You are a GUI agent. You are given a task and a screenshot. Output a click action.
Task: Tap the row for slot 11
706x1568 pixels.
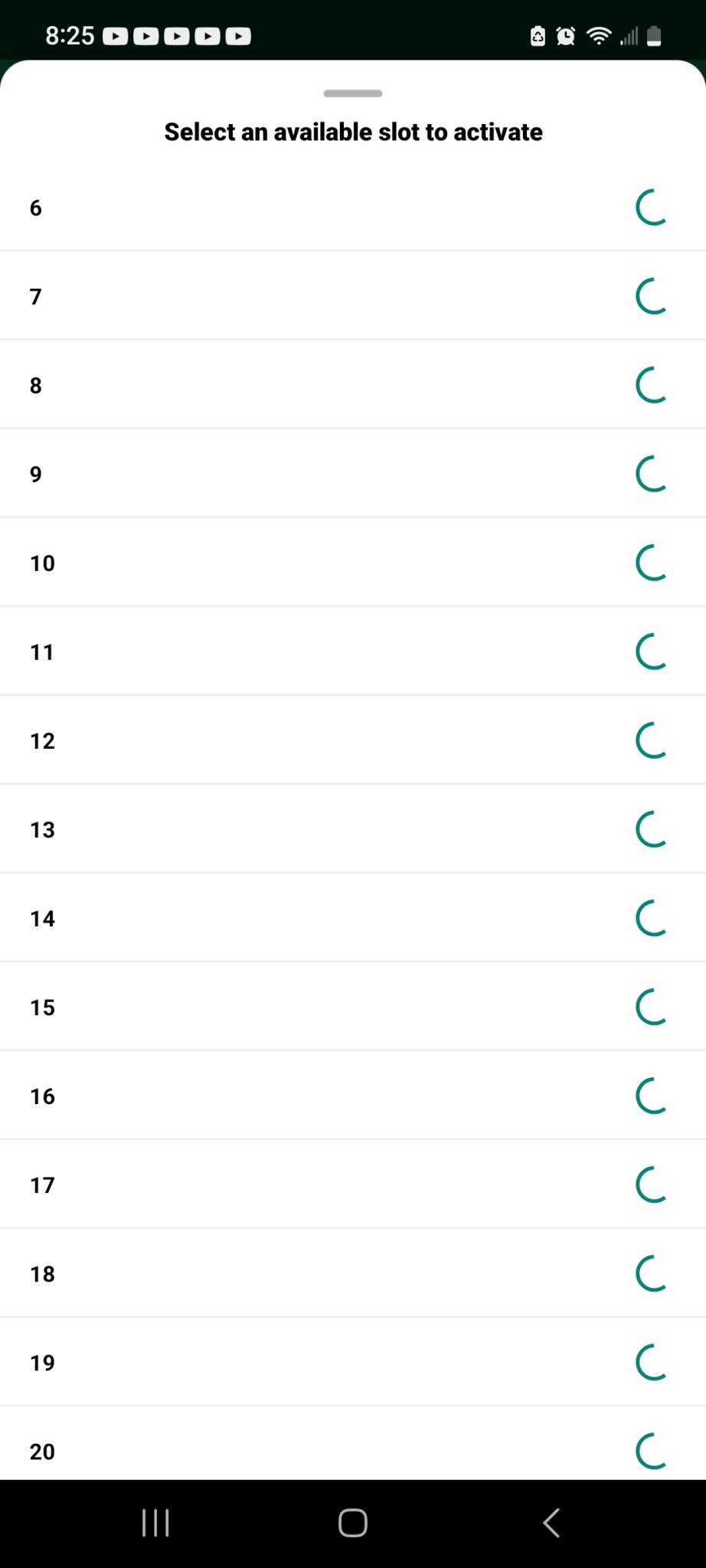pyautogui.click(x=353, y=651)
